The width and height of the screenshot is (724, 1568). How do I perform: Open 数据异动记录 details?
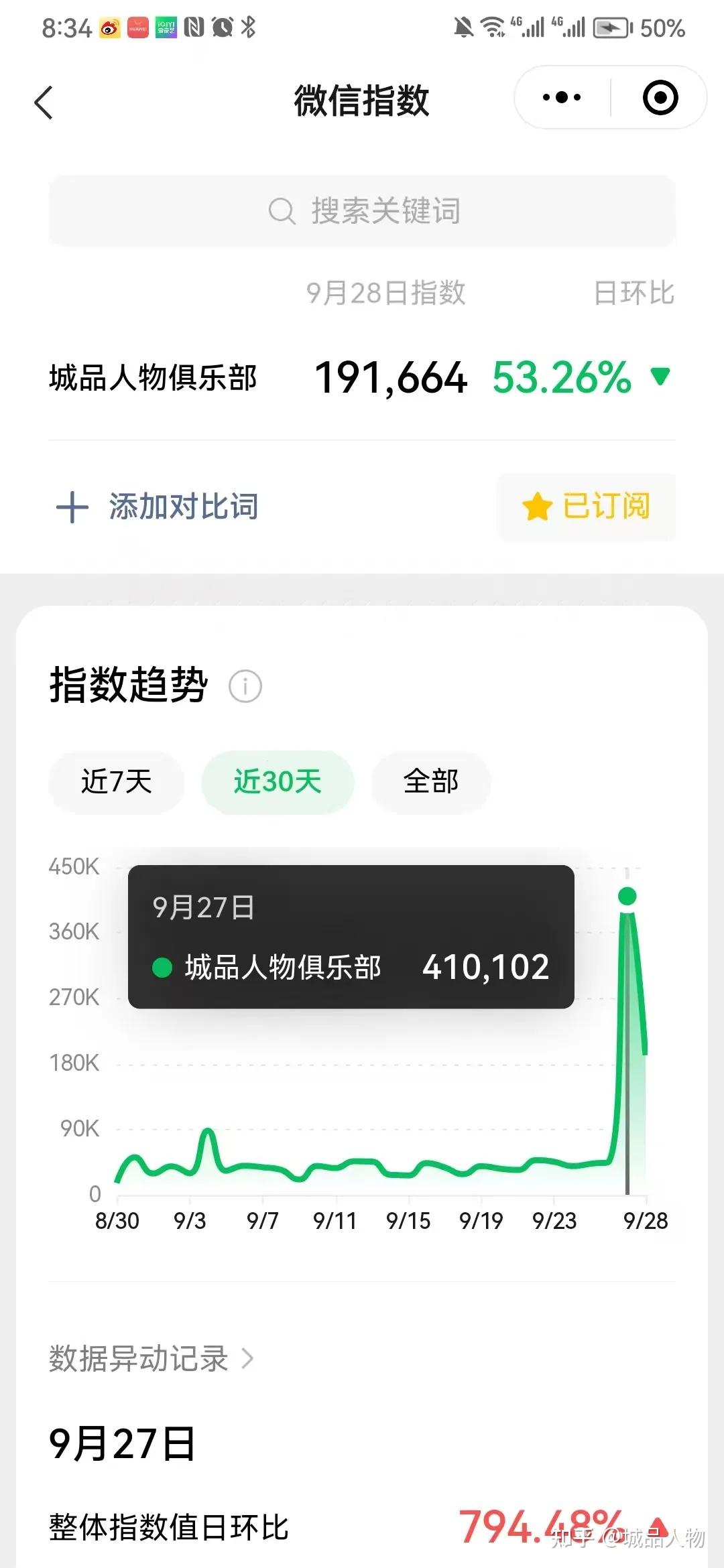point(152,1359)
